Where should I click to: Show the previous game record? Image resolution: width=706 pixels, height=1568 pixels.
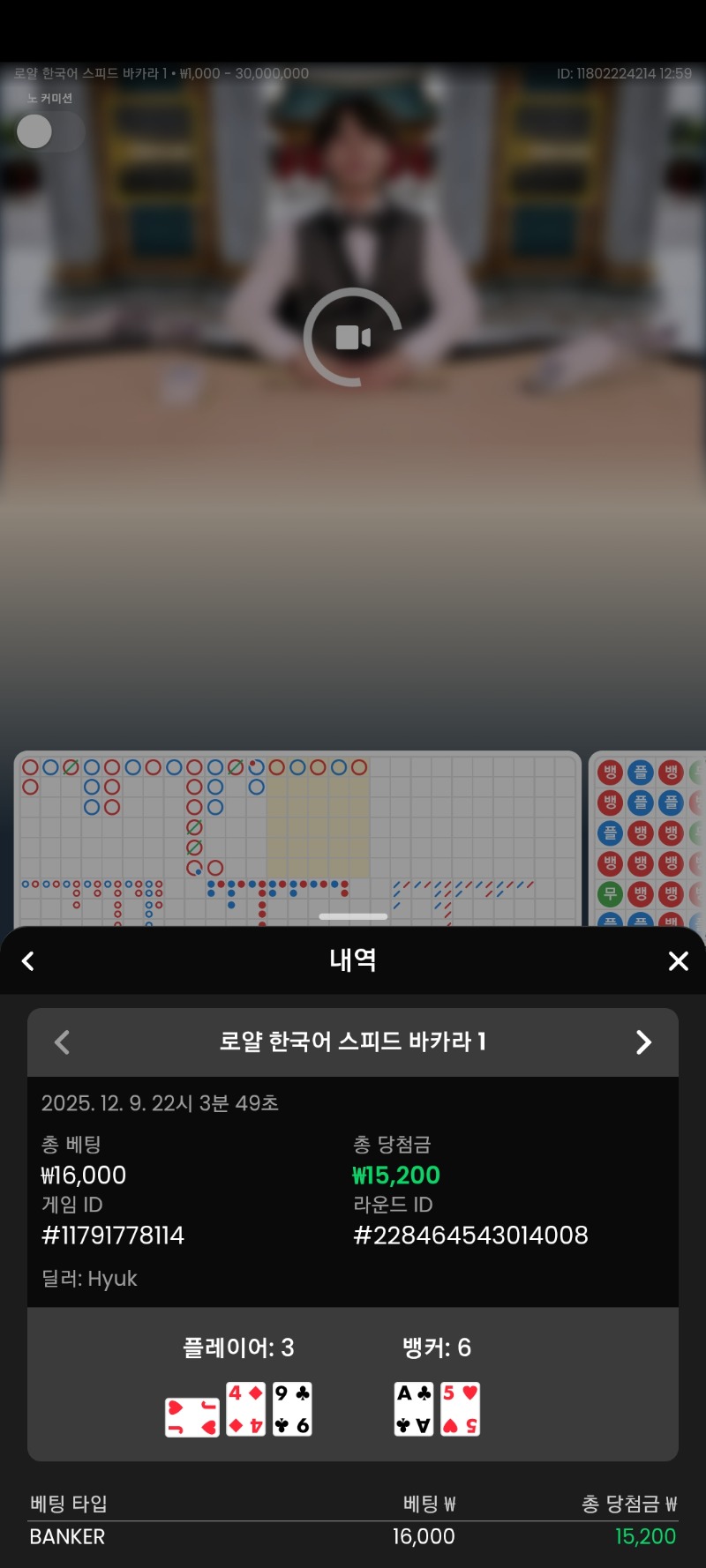pyautogui.click(x=62, y=1042)
